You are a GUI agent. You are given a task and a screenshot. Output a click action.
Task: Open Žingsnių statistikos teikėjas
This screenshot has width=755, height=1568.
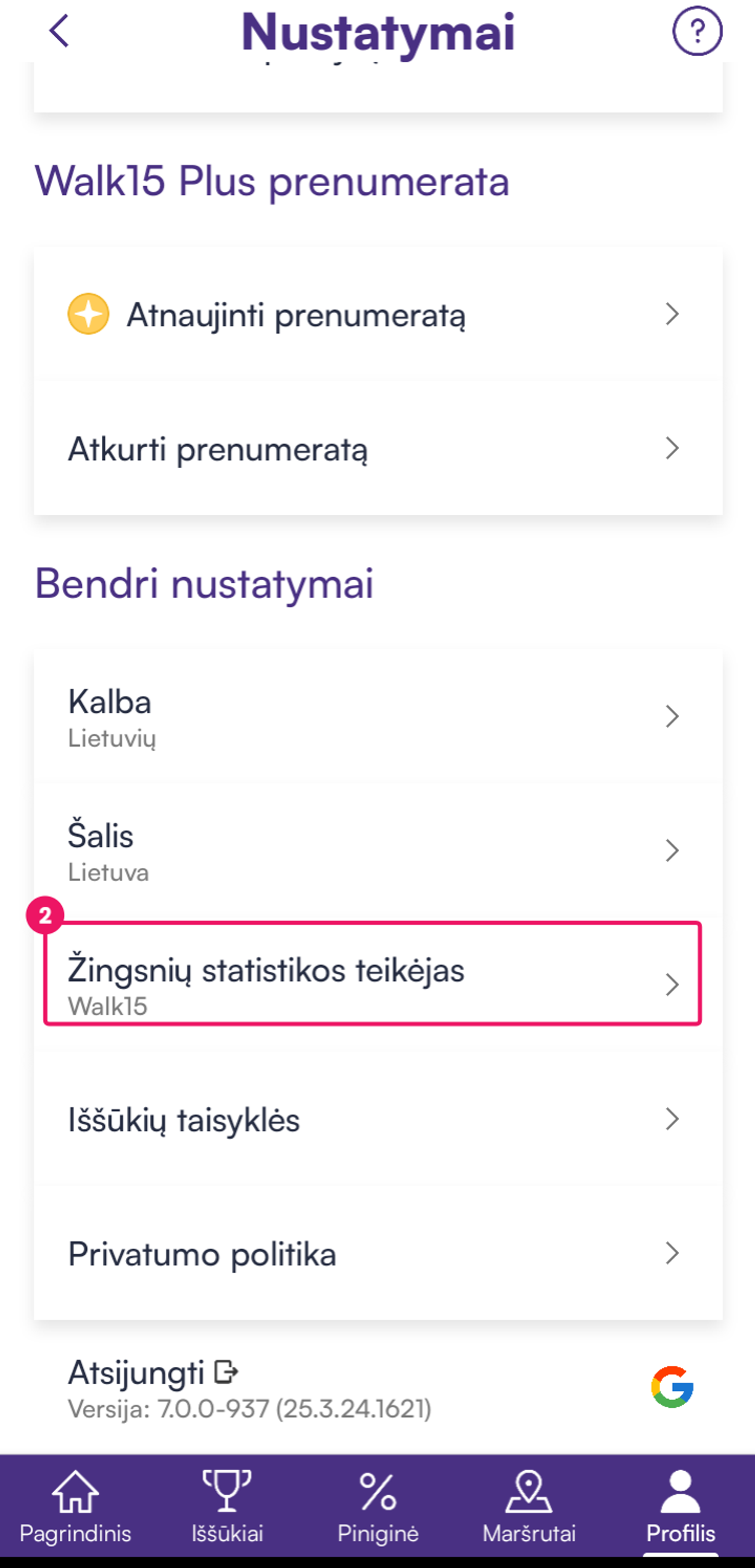click(373, 974)
